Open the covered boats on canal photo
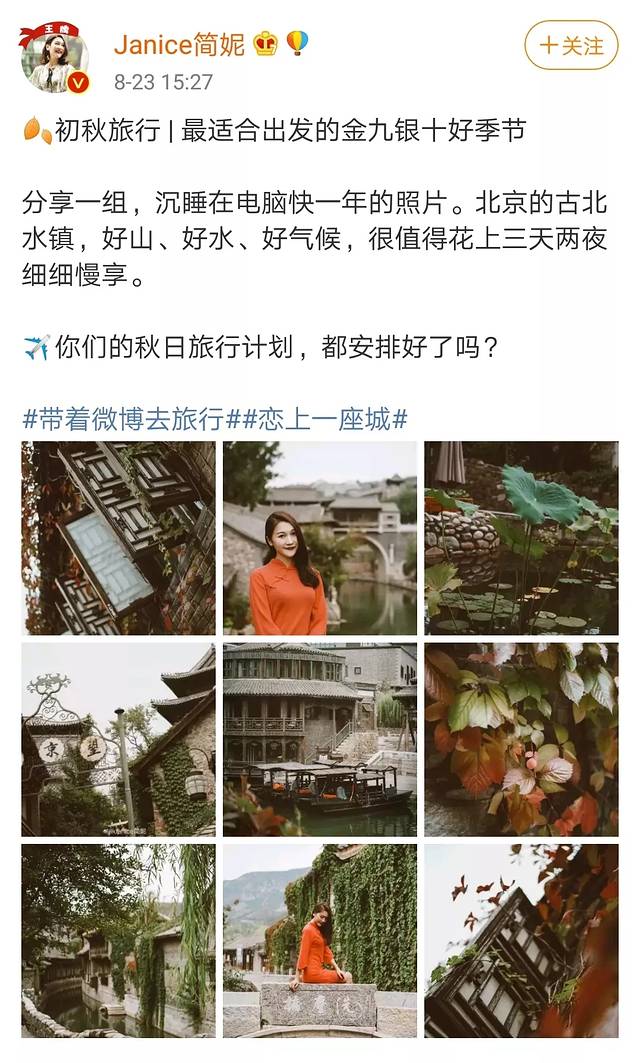 320,739
